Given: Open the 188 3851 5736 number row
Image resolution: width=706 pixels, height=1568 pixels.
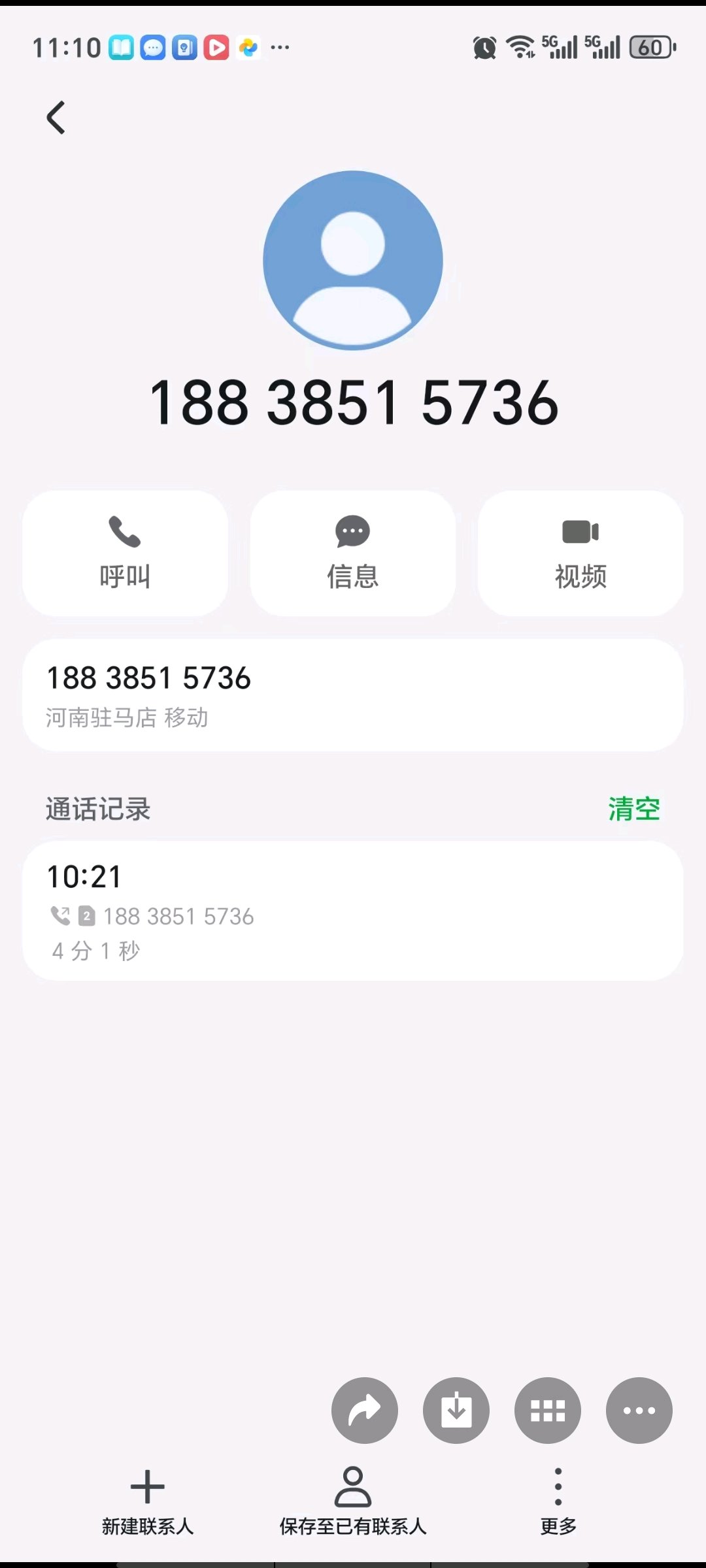Looking at the screenshot, I should point(353,695).
